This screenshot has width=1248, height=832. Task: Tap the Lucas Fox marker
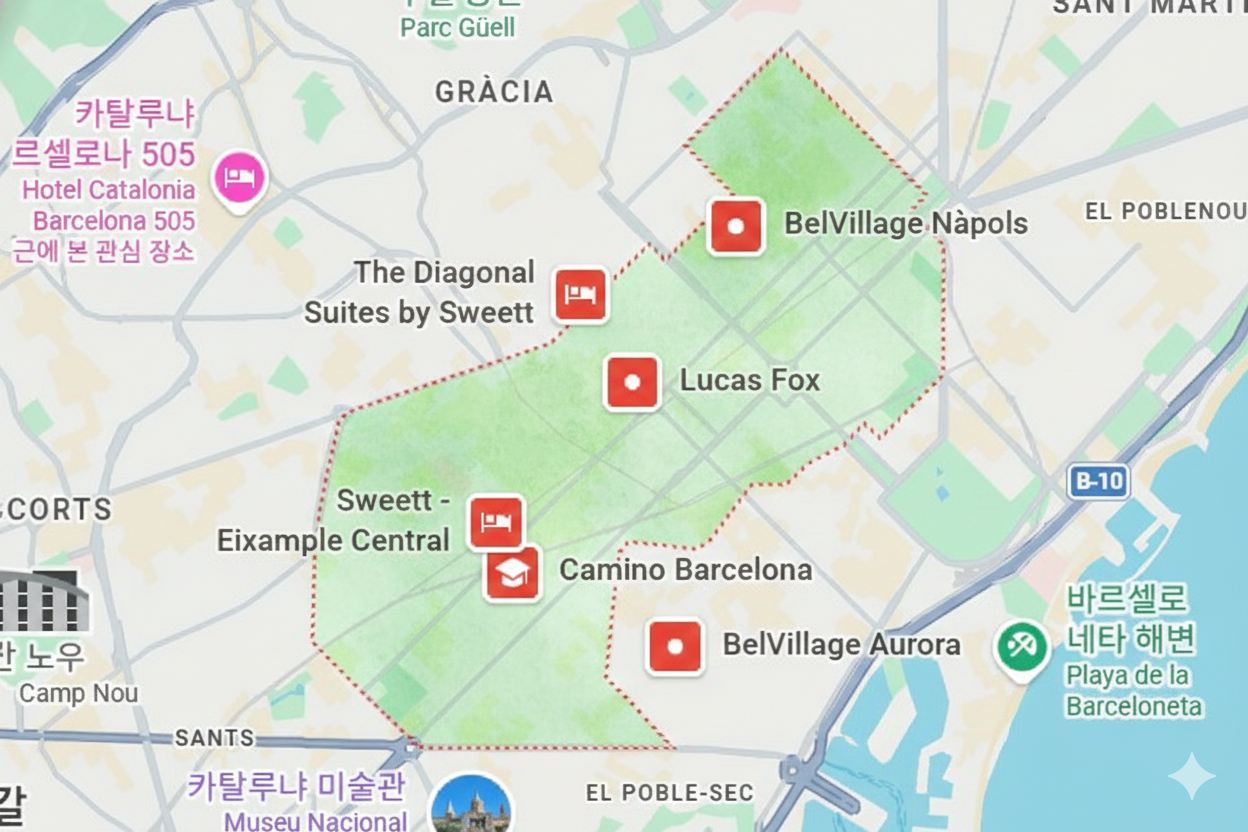[632, 382]
